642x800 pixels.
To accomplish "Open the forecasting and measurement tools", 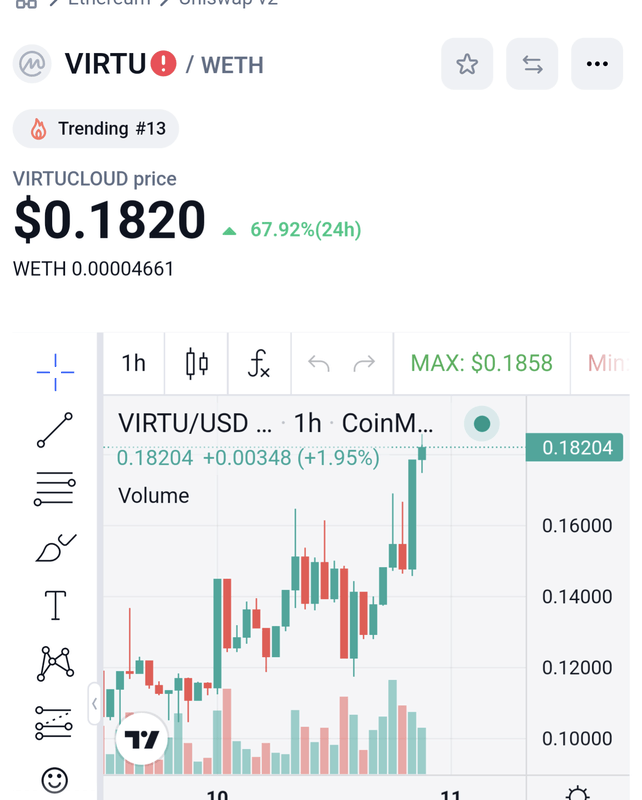I will (x=55, y=721).
